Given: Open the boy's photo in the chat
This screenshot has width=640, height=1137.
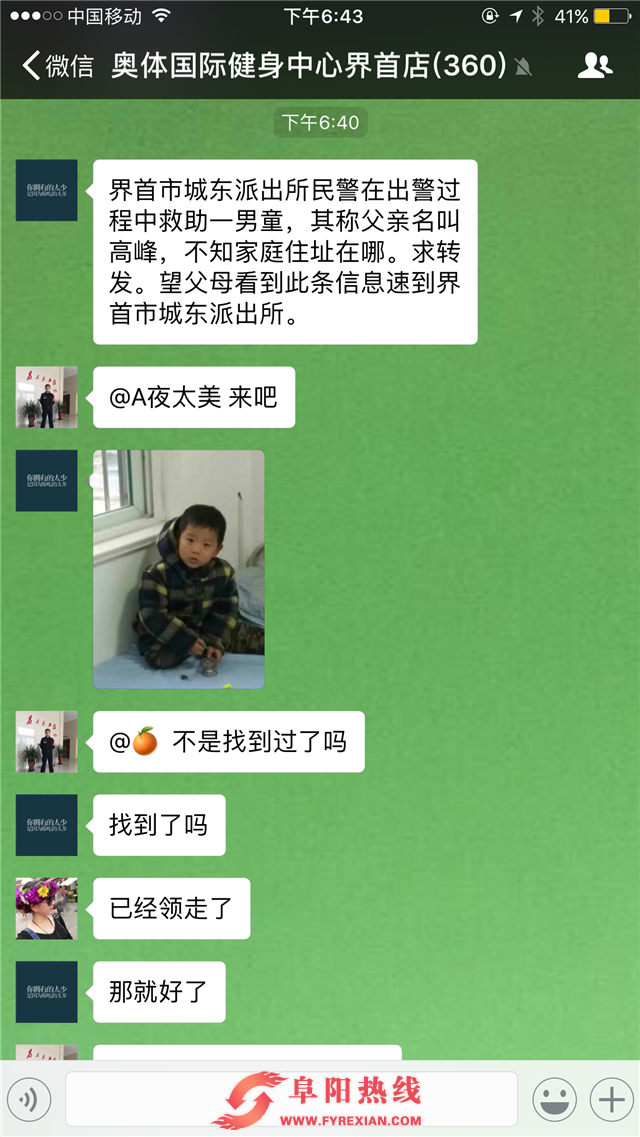Looking at the screenshot, I should (x=179, y=569).
